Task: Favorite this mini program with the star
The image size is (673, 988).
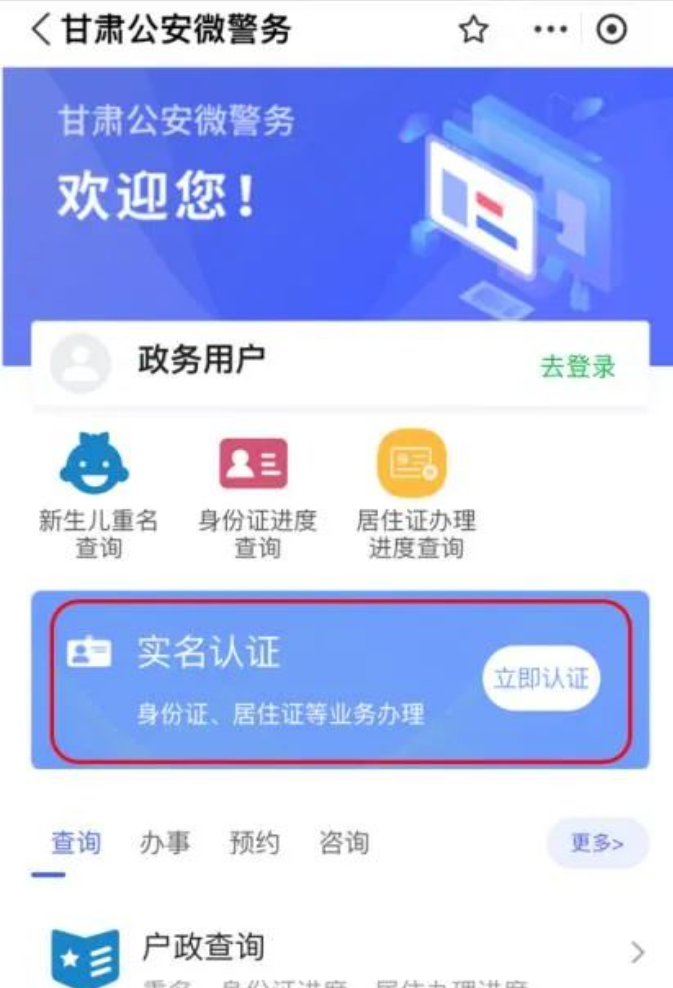Action: click(473, 30)
